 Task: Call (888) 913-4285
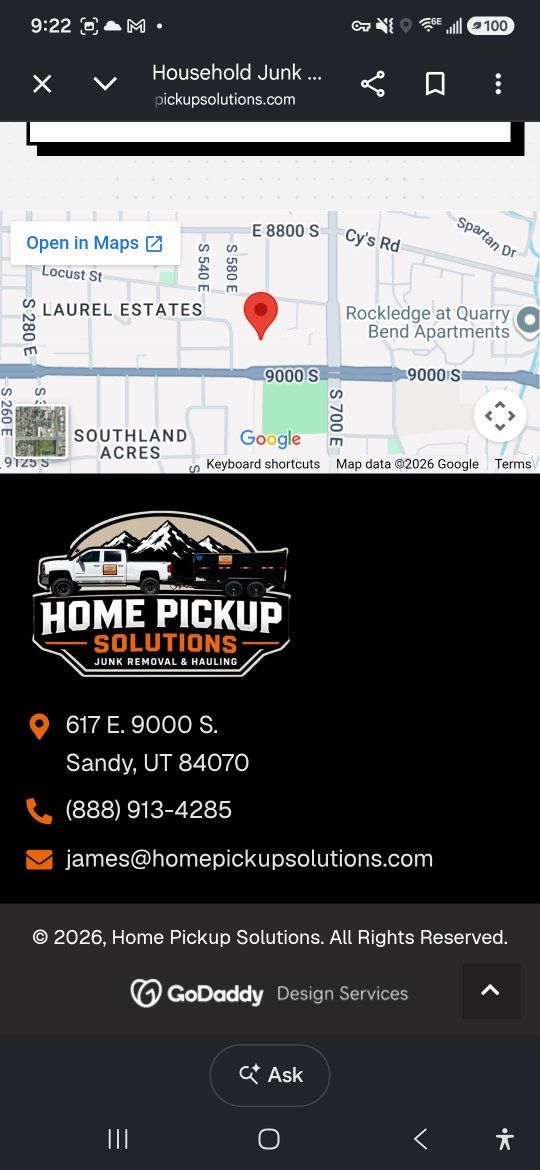click(x=148, y=810)
